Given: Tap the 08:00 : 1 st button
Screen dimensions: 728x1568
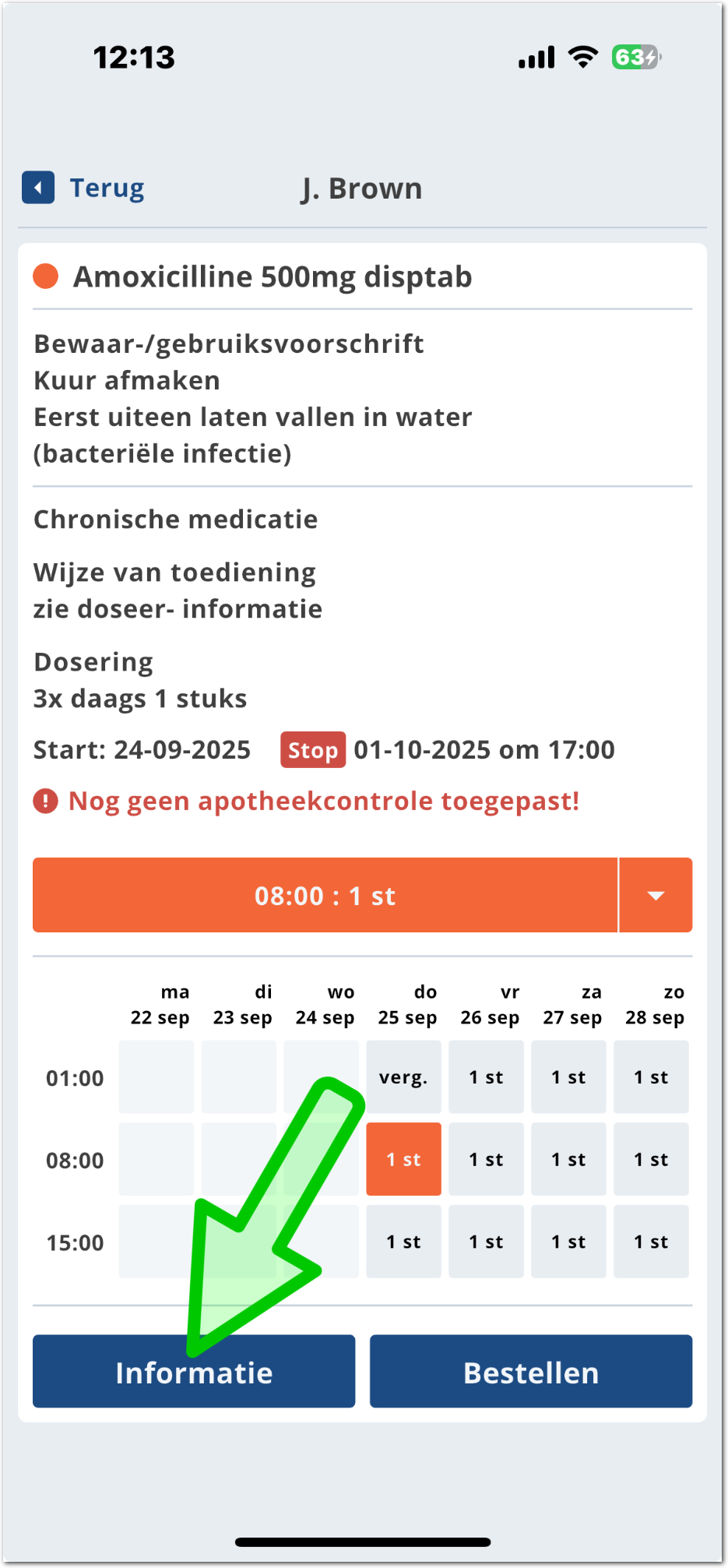Looking at the screenshot, I should (x=325, y=895).
